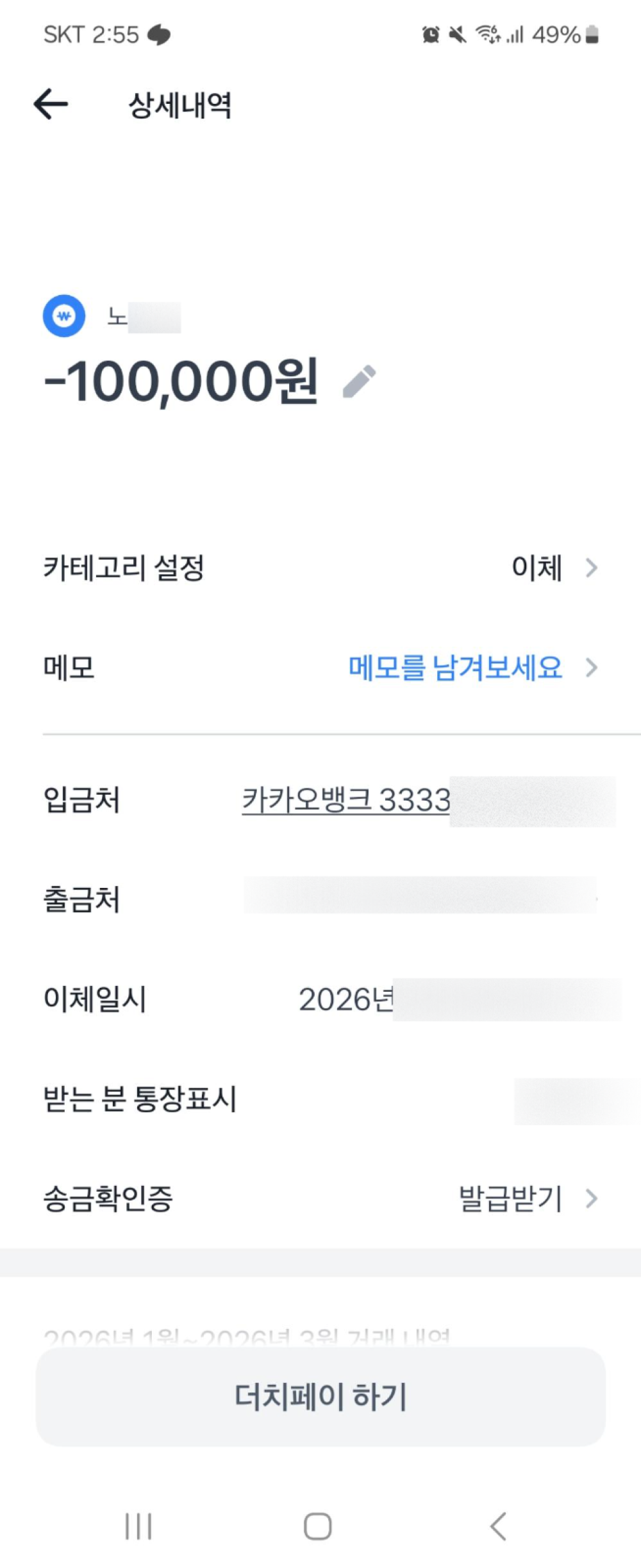Go back from the 상세내역 screen
The height and width of the screenshot is (1568, 641).
(x=51, y=104)
